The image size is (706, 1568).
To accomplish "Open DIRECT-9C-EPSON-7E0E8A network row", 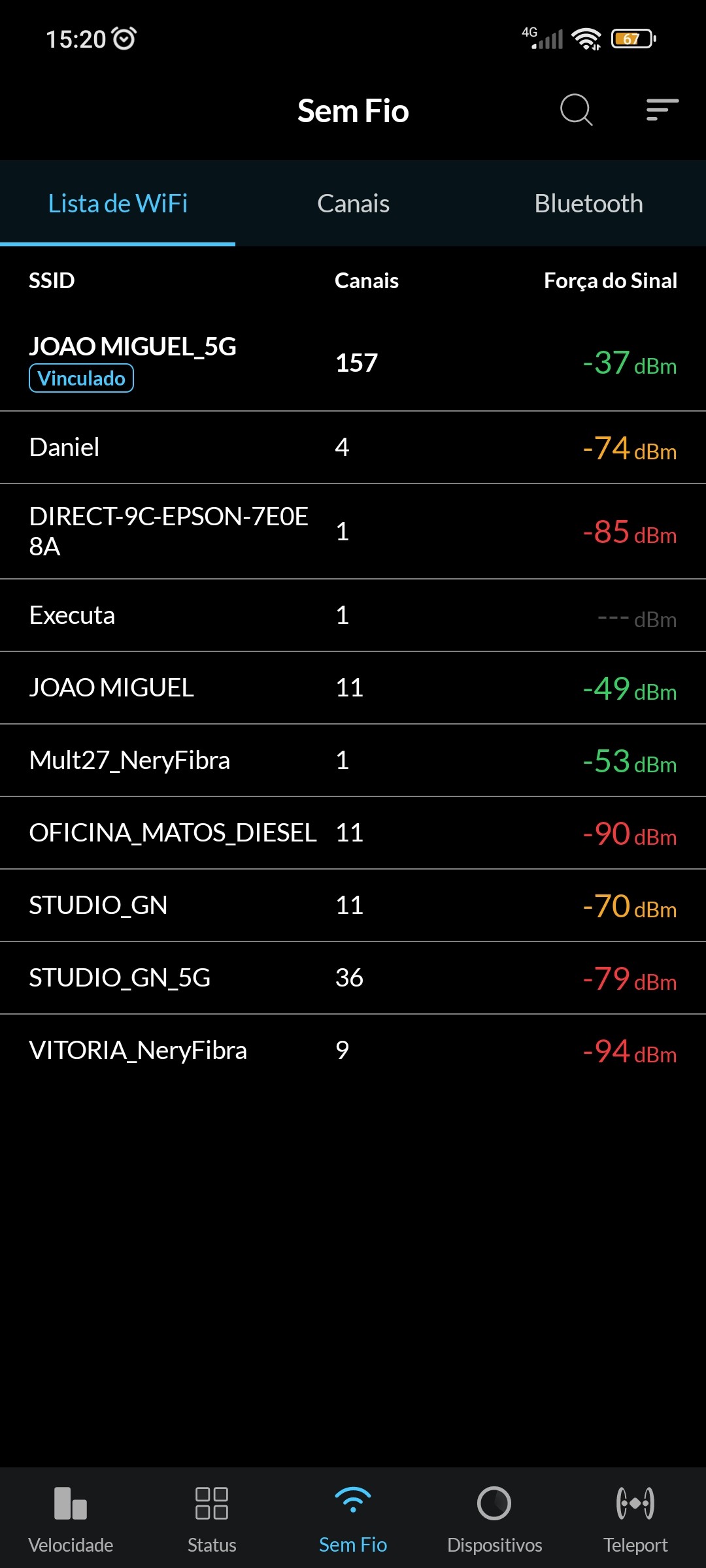I will [353, 531].
